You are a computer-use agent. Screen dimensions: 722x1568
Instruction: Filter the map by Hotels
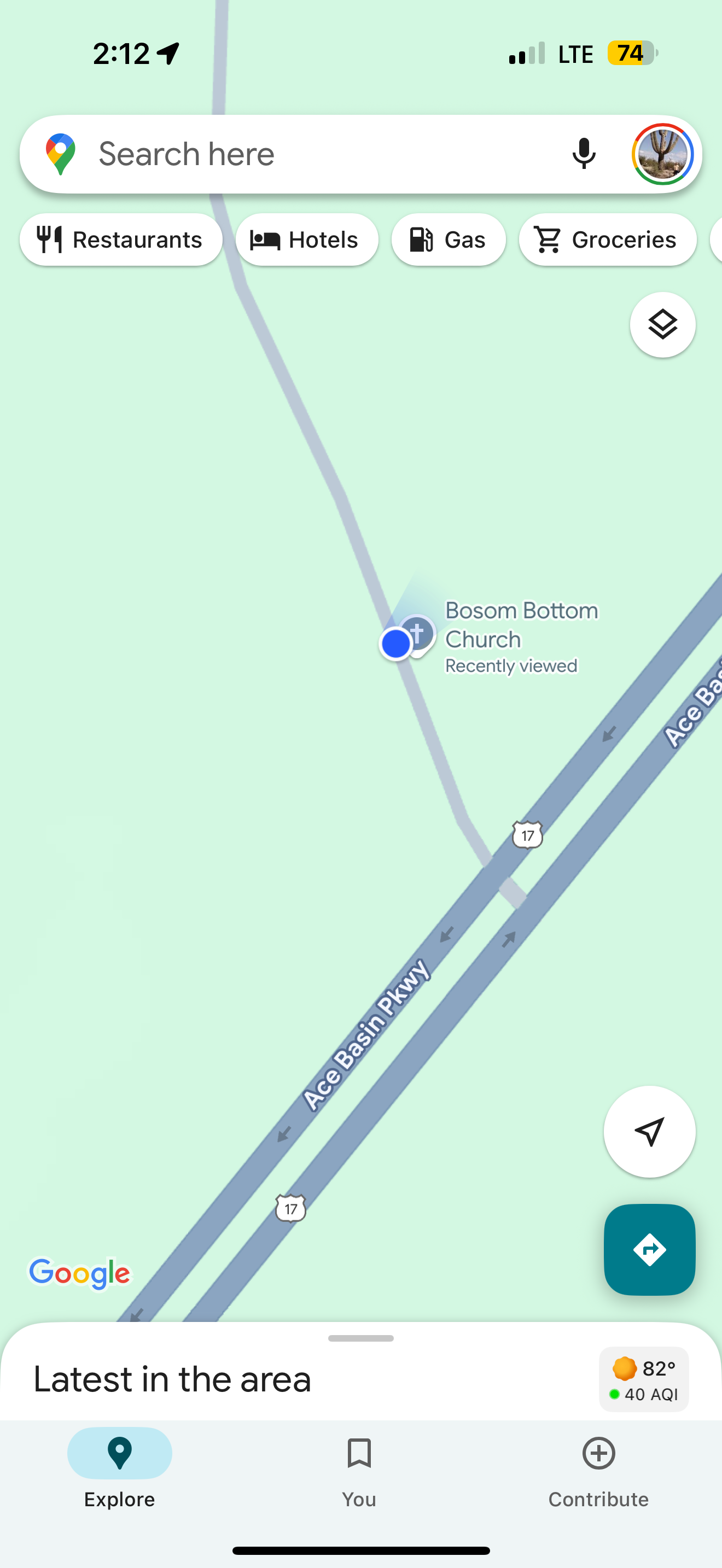click(x=307, y=240)
